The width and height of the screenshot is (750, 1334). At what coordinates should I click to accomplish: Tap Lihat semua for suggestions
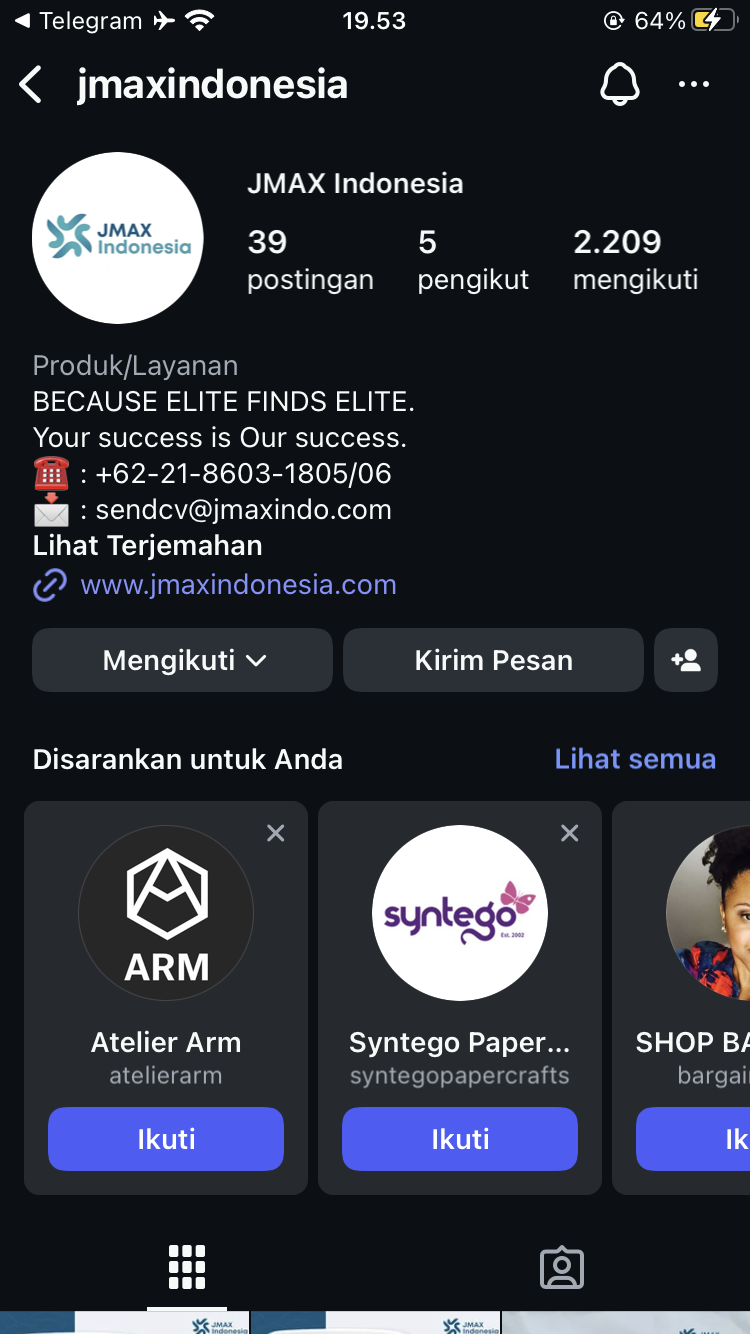(635, 759)
